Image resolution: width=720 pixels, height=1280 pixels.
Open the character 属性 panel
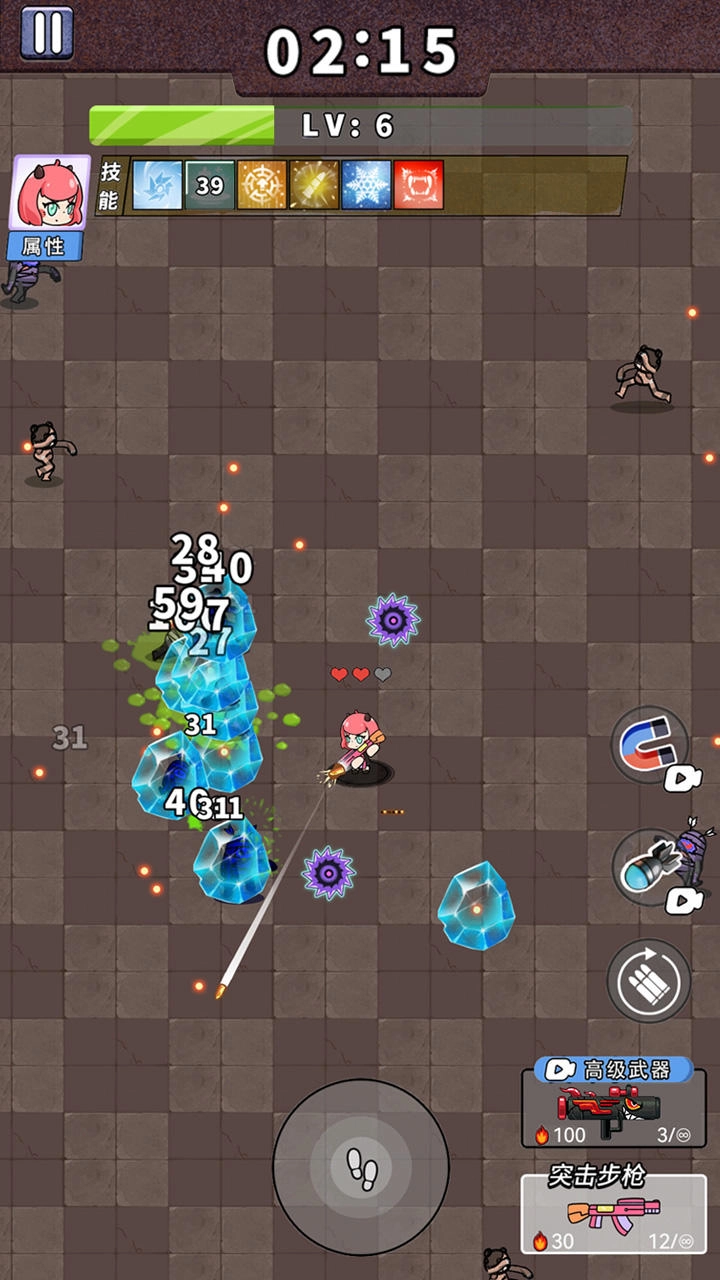click(x=47, y=207)
